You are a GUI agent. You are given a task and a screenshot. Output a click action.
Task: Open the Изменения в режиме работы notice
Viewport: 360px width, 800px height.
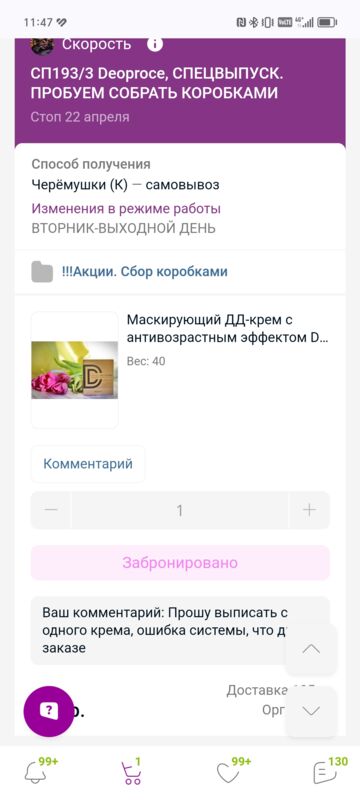126,209
